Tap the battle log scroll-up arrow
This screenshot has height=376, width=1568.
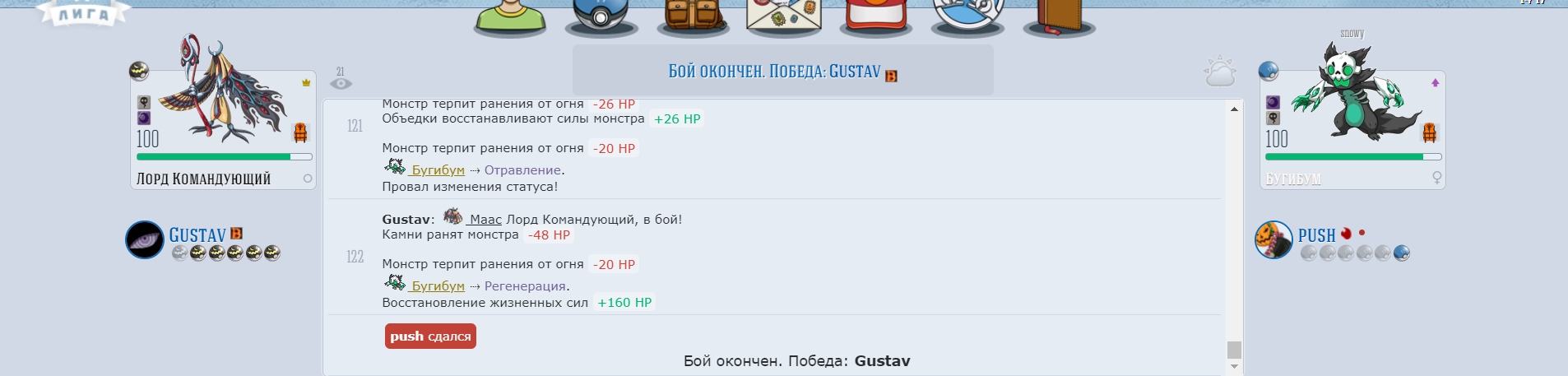[1234, 109]
